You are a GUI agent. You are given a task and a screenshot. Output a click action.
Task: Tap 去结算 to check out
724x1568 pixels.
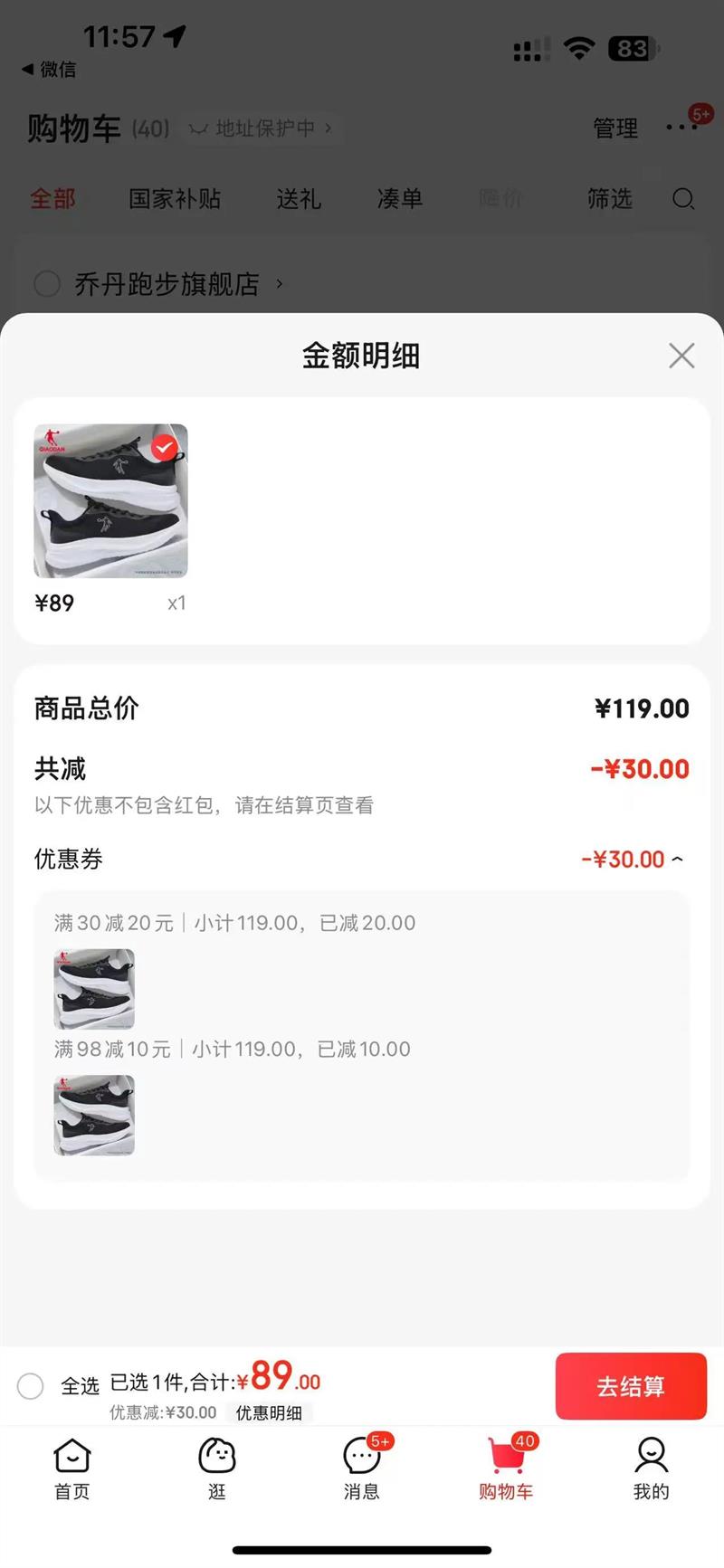630,1386
